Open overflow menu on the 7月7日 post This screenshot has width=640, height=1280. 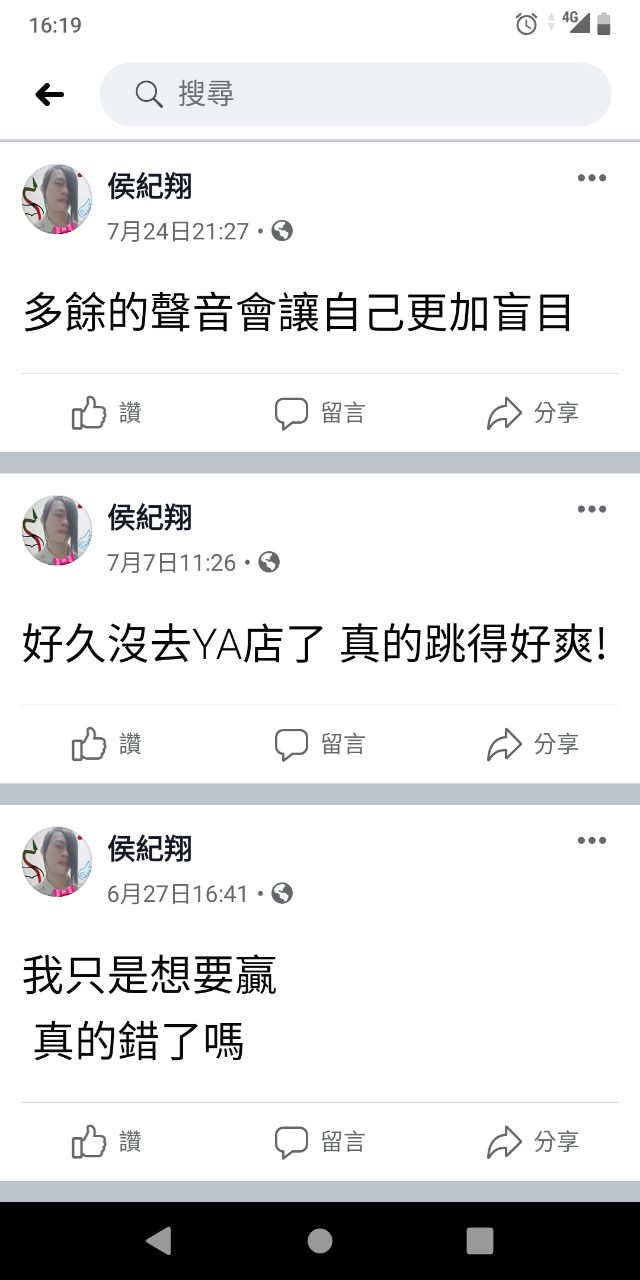pos(591,510)
